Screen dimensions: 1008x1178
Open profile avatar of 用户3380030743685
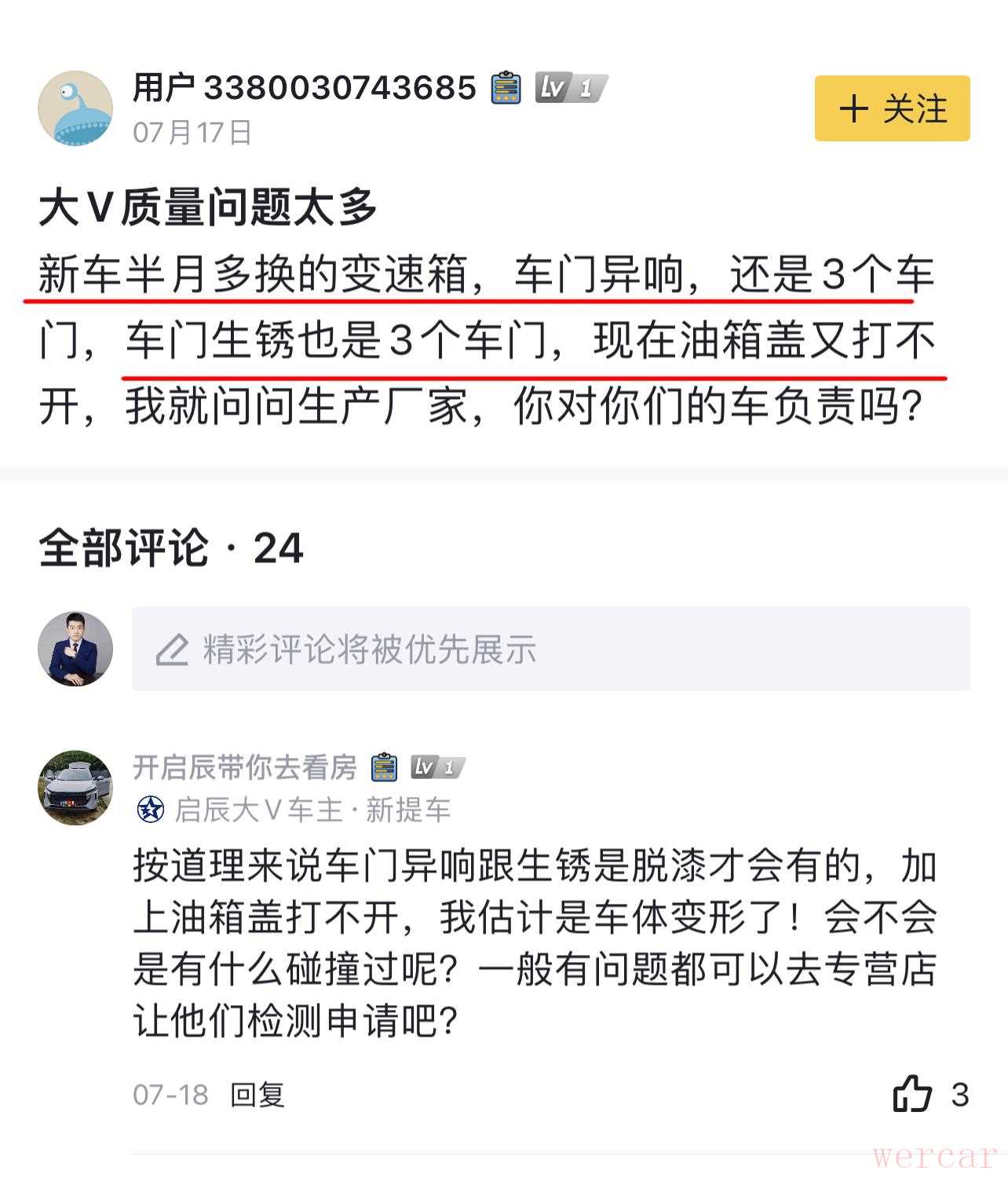point(75,108)
